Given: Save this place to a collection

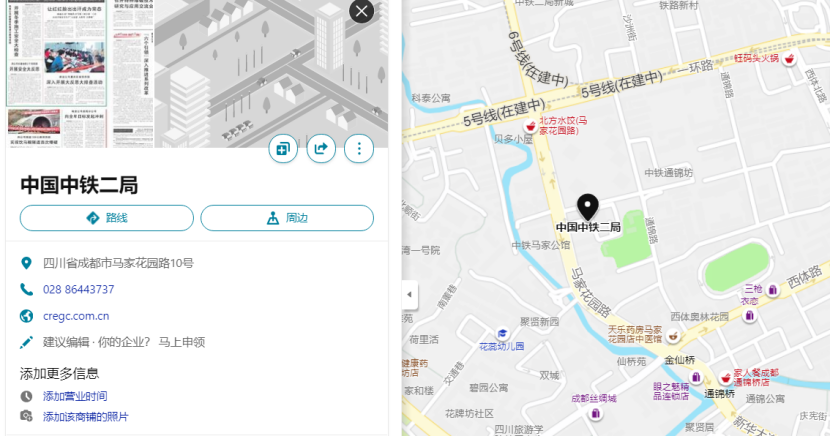Looking at the screenshot, I should (x=283, y=149).
